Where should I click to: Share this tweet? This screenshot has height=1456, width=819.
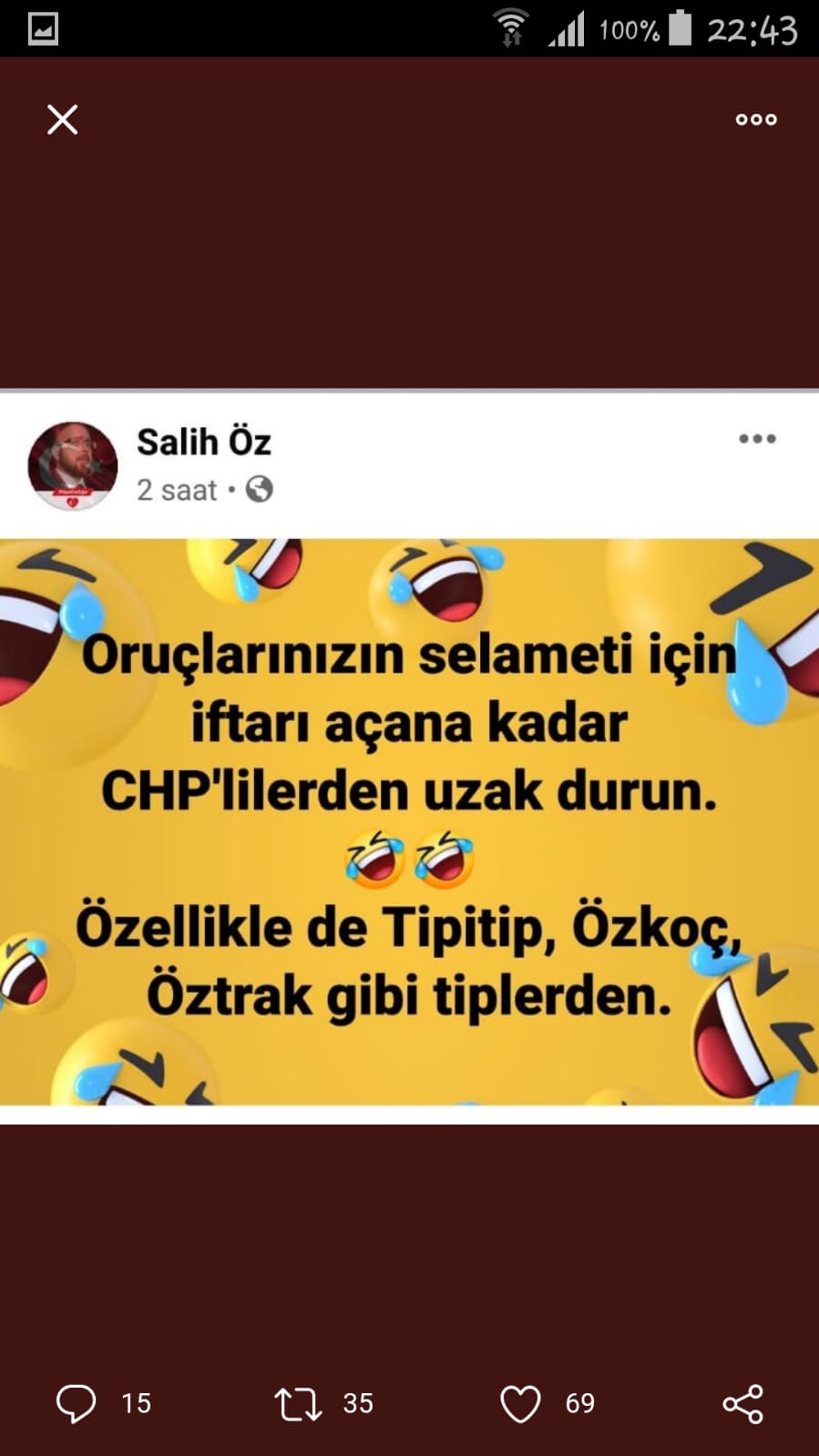(743, 1403)
